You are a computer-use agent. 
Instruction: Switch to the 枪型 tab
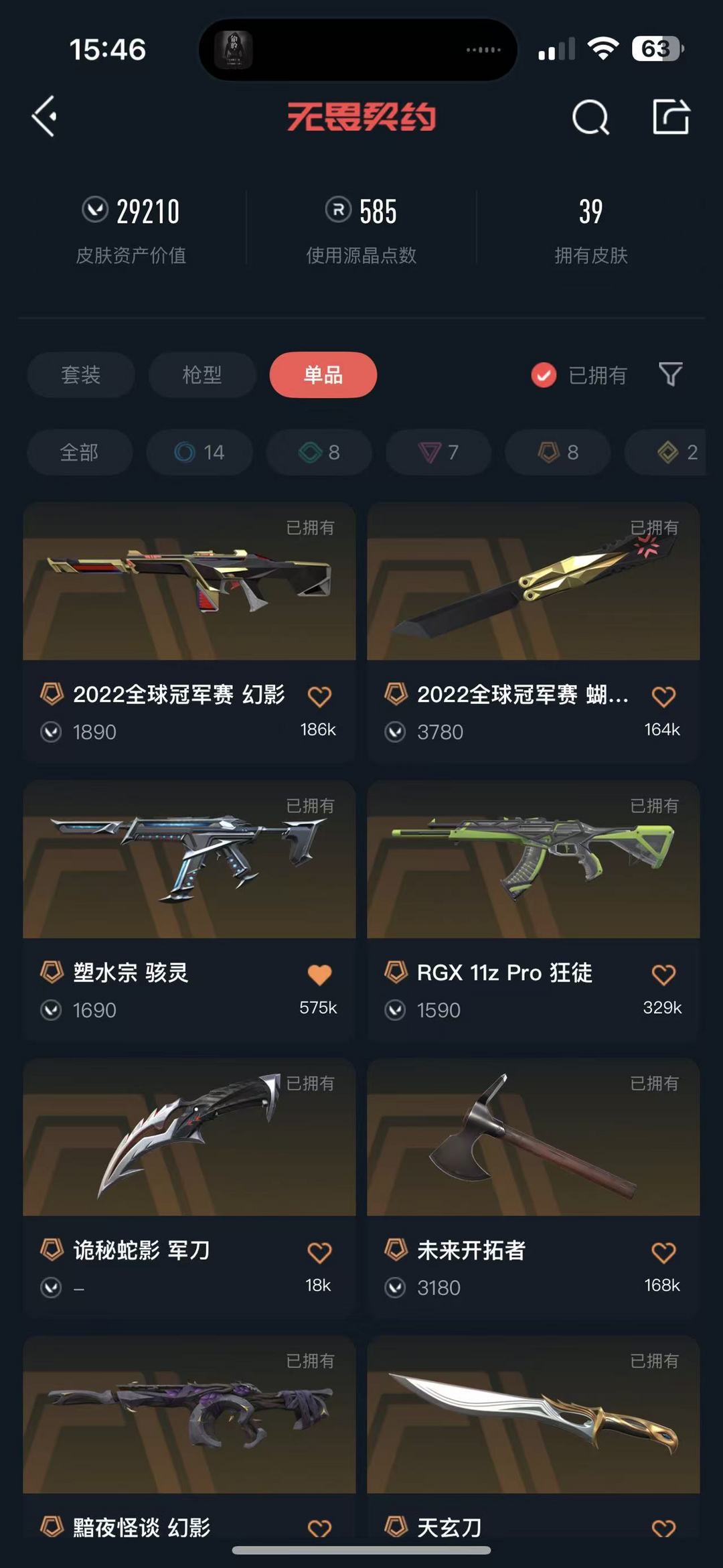point(202,374)
